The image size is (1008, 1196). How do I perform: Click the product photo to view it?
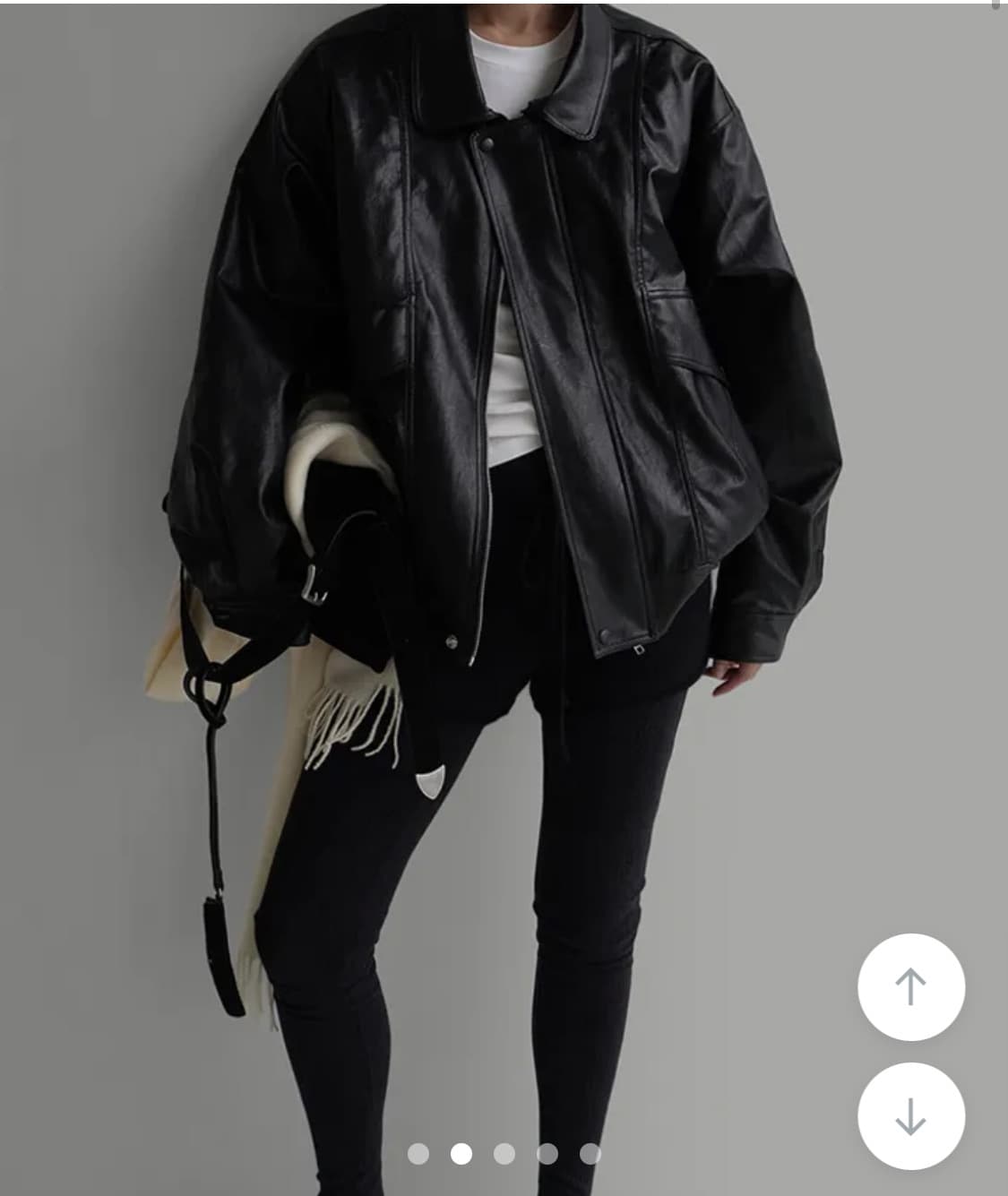point(504,538)
